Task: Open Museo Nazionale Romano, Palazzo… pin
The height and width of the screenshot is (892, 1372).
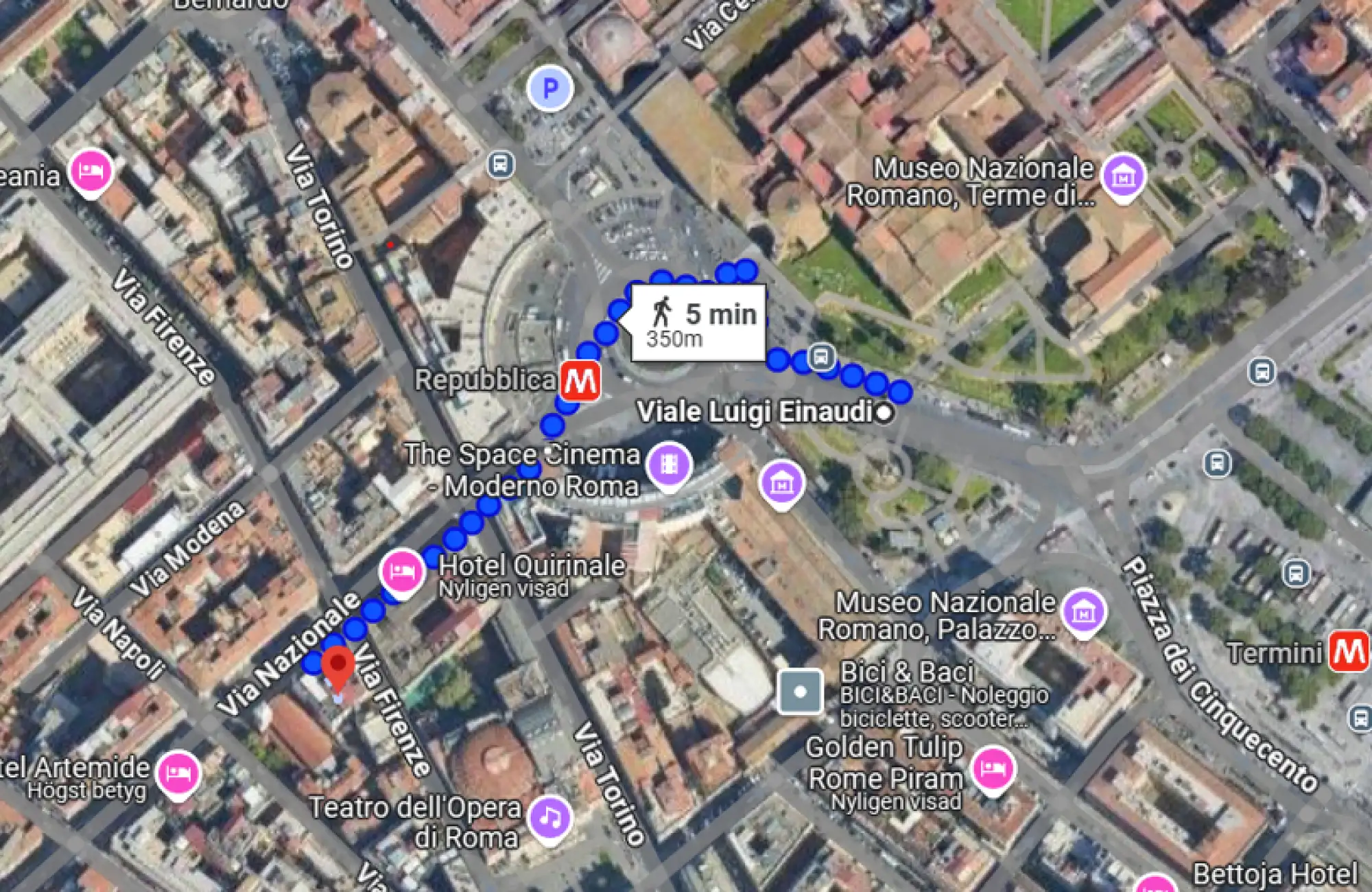Action: (x=1083, y=611)
